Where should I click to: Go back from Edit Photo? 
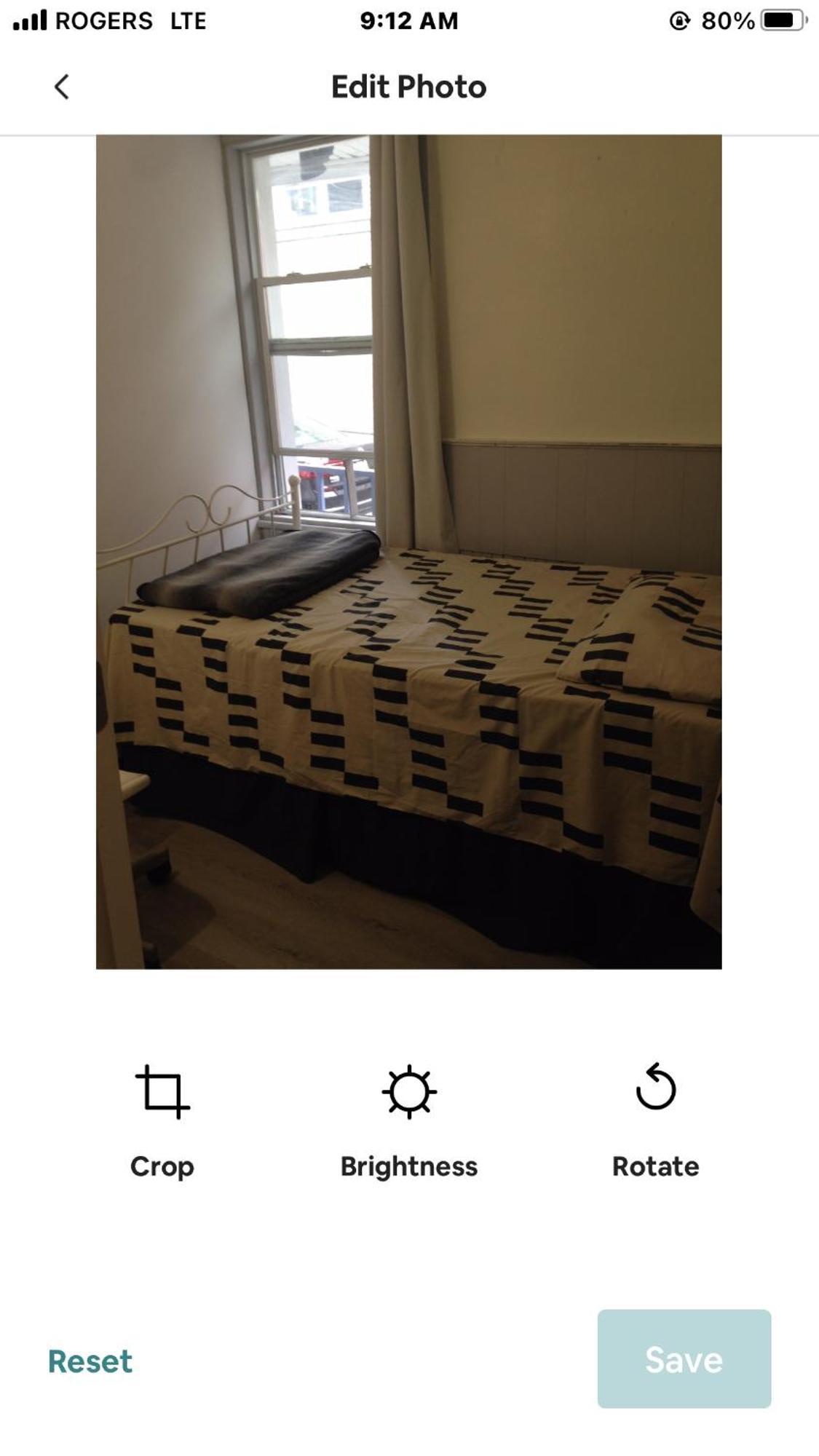click(62, 87)
